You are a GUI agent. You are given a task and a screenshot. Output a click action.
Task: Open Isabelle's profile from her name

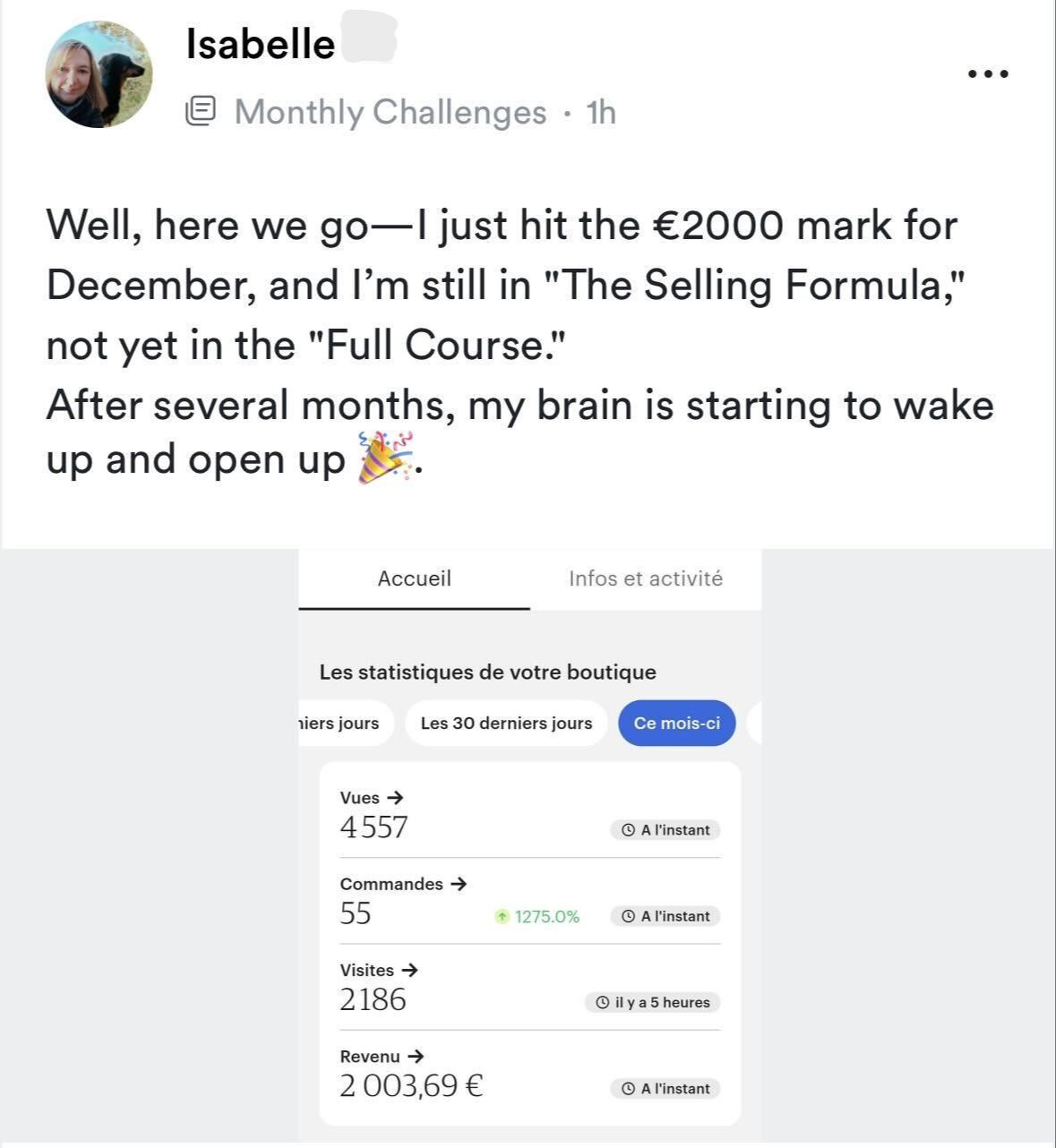coord(261,44)
